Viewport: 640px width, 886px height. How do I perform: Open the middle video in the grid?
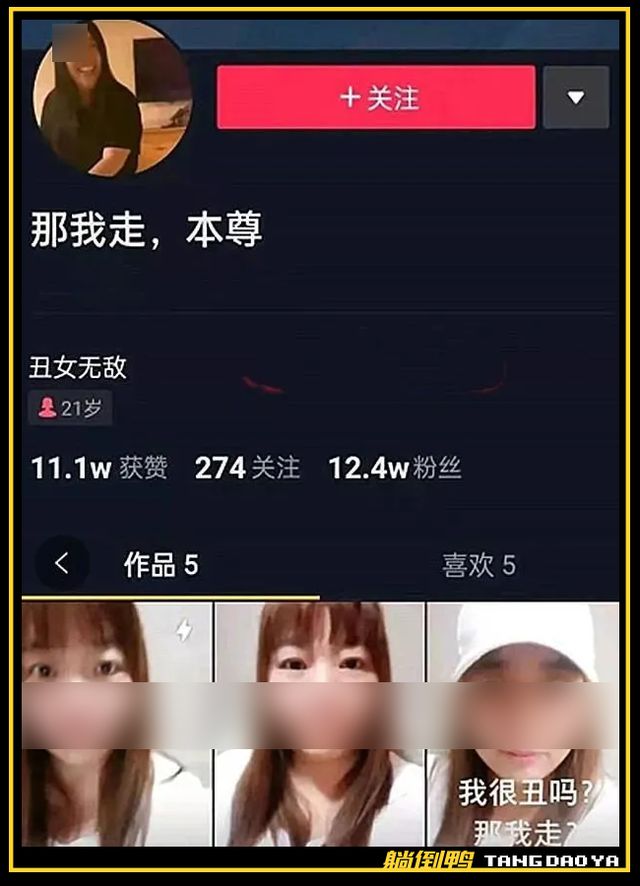tap(319, 723)
